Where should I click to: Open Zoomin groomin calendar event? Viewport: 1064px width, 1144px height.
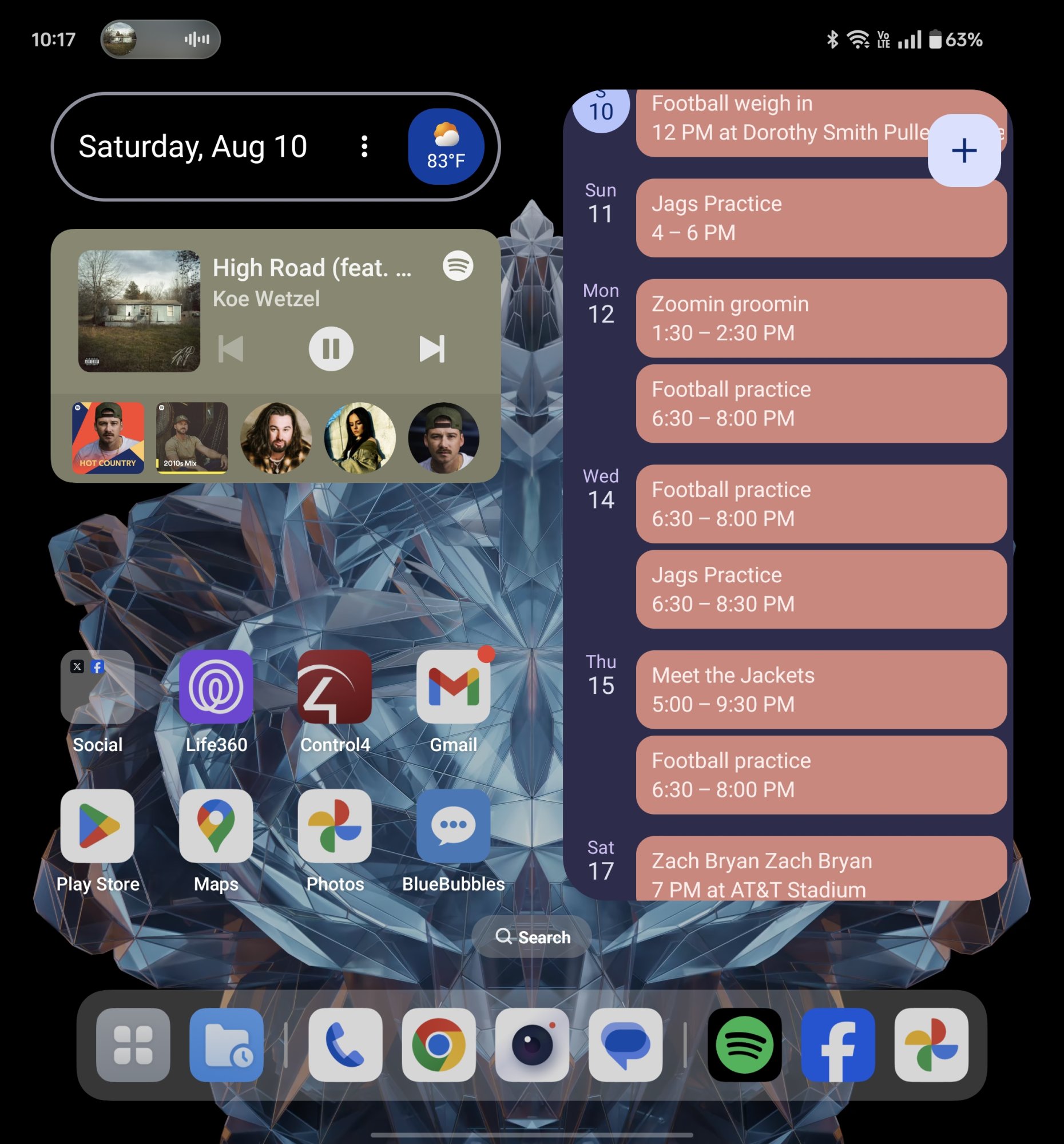click(820, 318)
